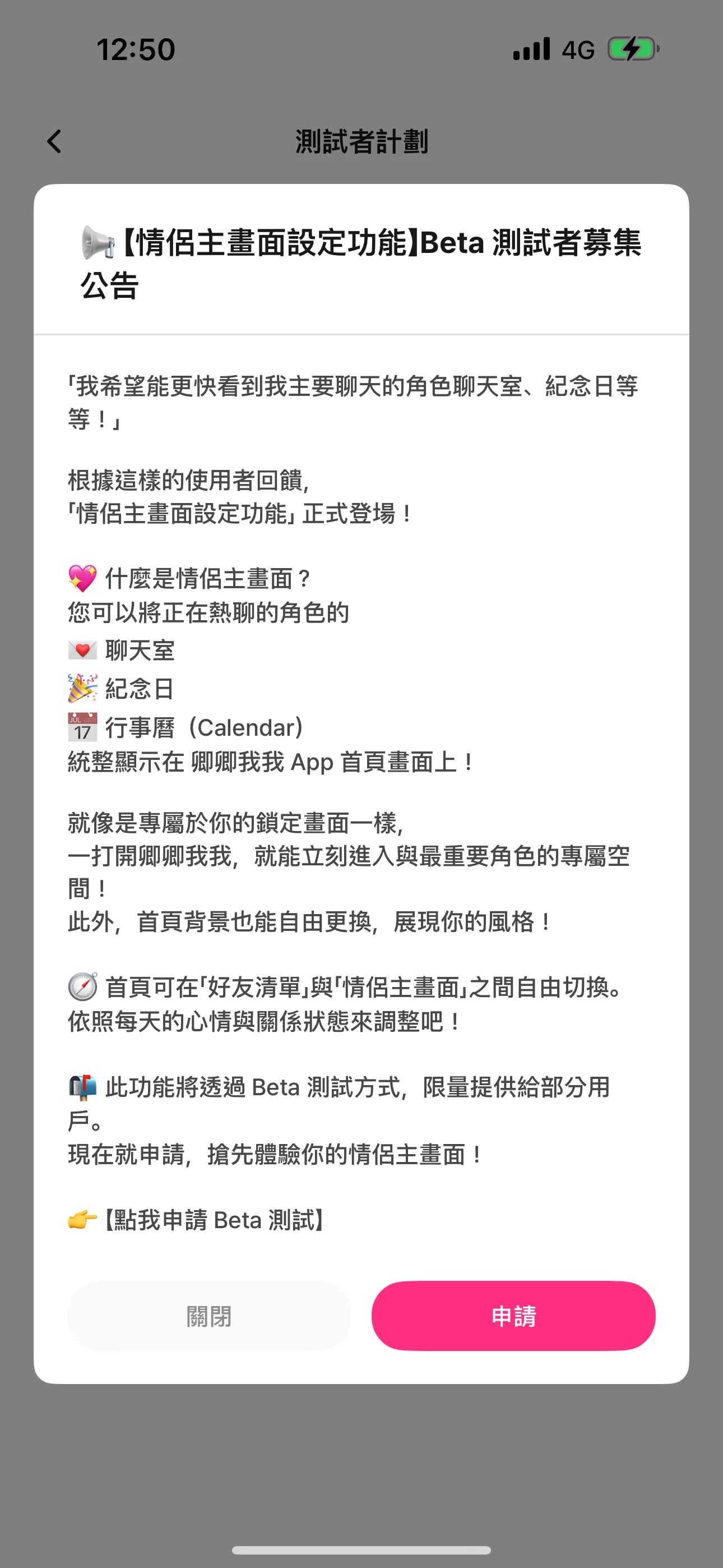Viewport: 723px width, 1568px height.
Task: Go back from the 測試者計劃 page
Action: pyautogui.click(x=54, y=141)
